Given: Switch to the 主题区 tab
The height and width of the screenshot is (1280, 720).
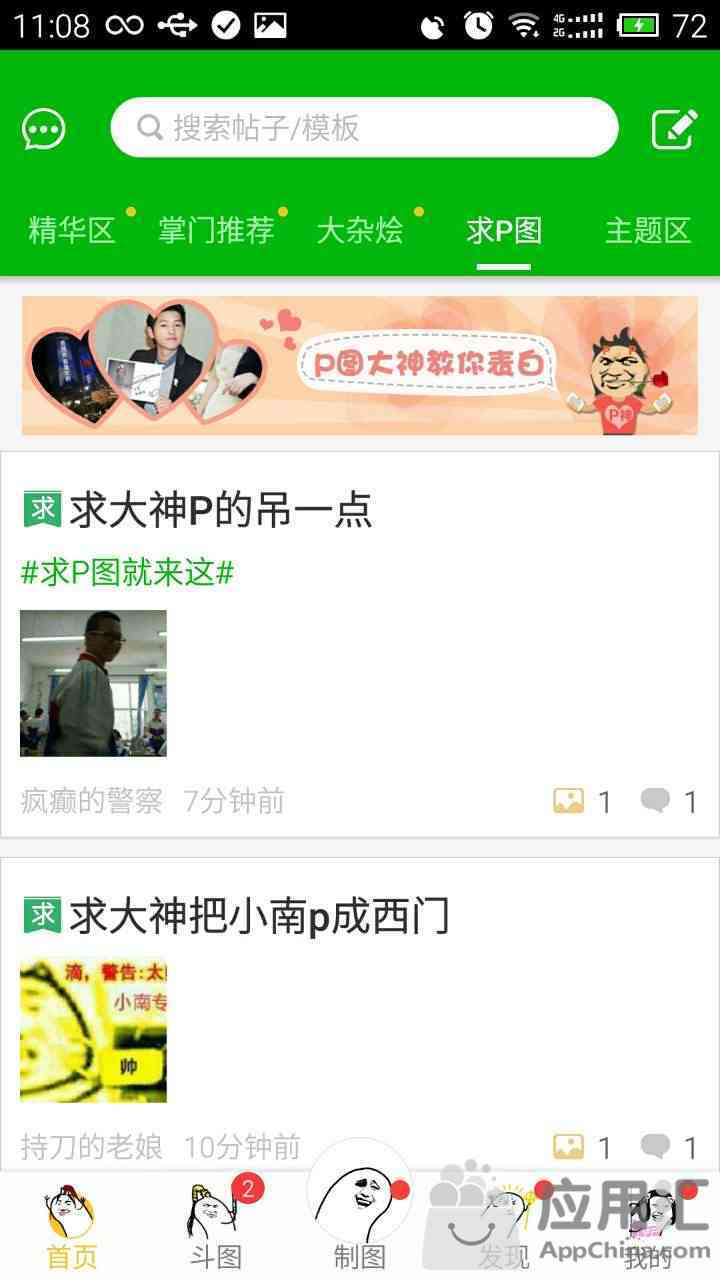Looking at the screenshot, I should (x=648, y=230).
